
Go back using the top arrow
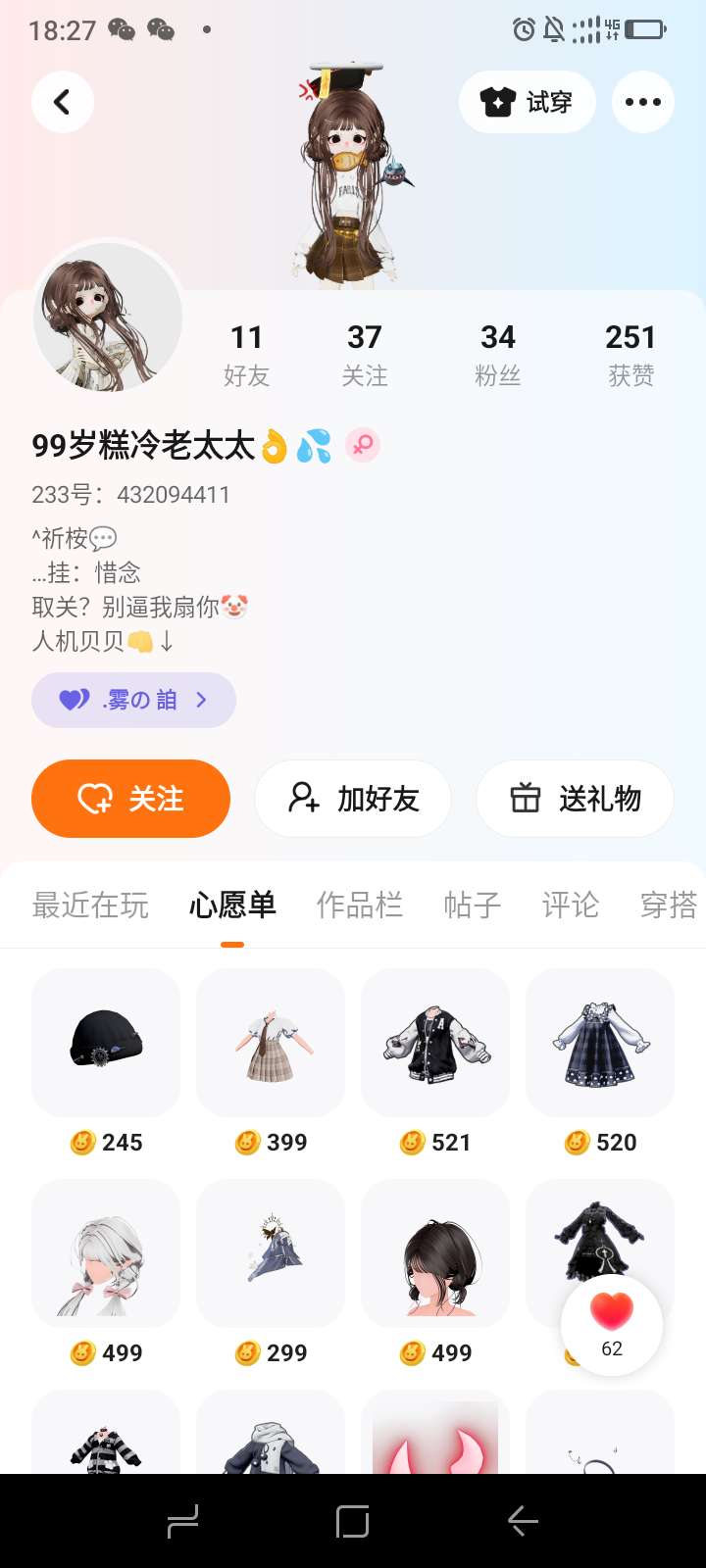(63, 102)
